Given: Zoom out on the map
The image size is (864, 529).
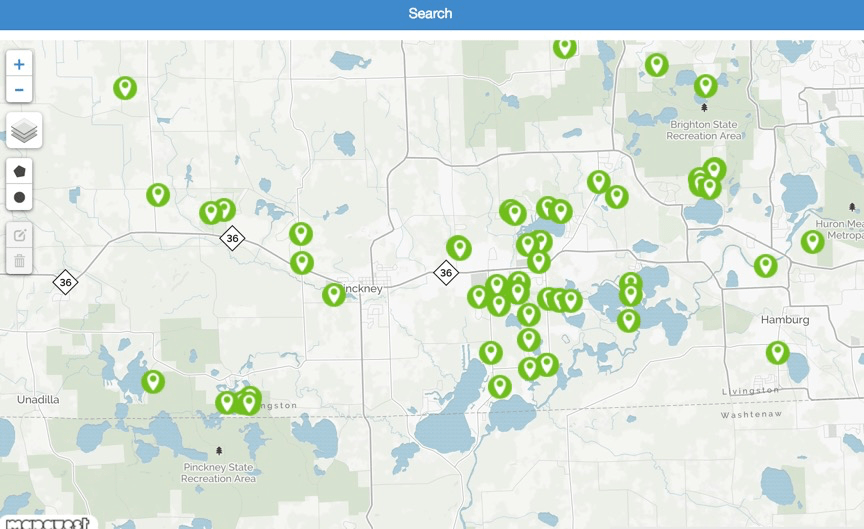Looking at the screenshot, I should click(19, 90).
